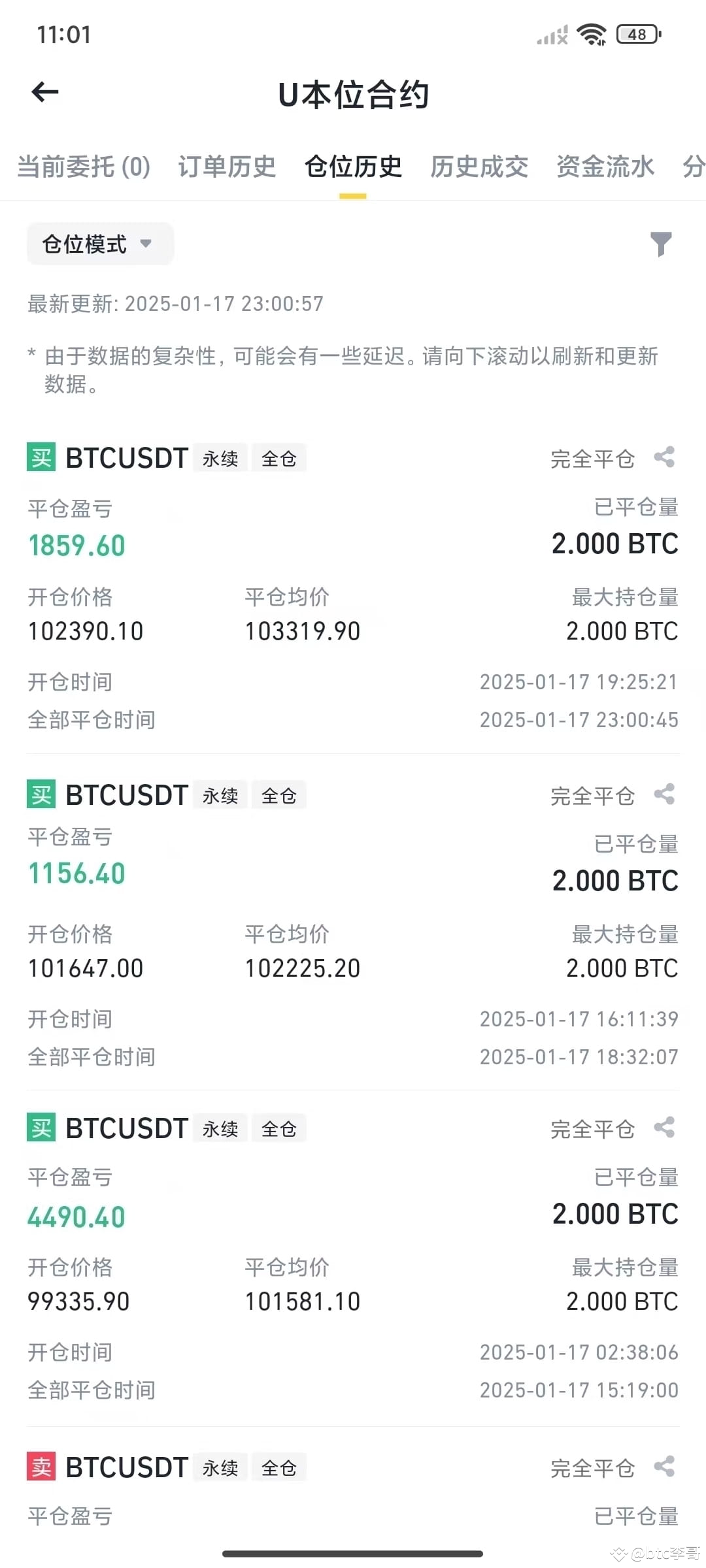The image size is (706, 1568).
Task: Switch to the 历史成交 tab
Action: [x=479, y=167]
